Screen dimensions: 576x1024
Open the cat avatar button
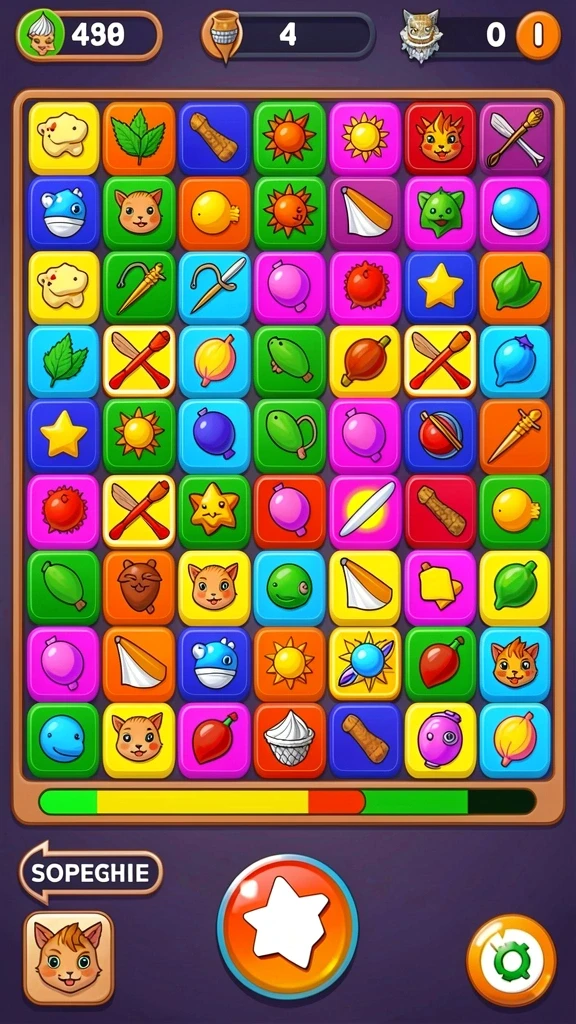click(69, 958)
